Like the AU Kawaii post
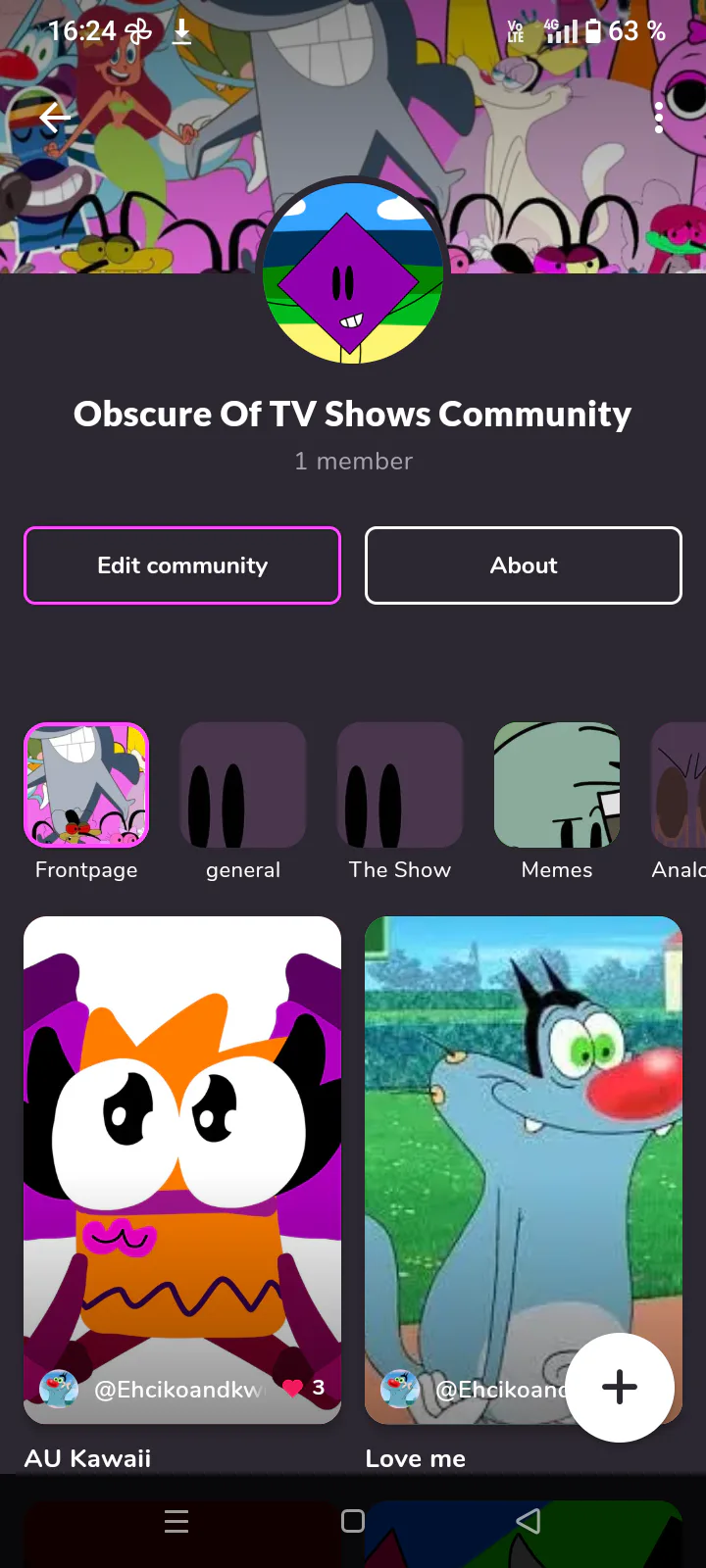706x1568 pixels. 293,1388
